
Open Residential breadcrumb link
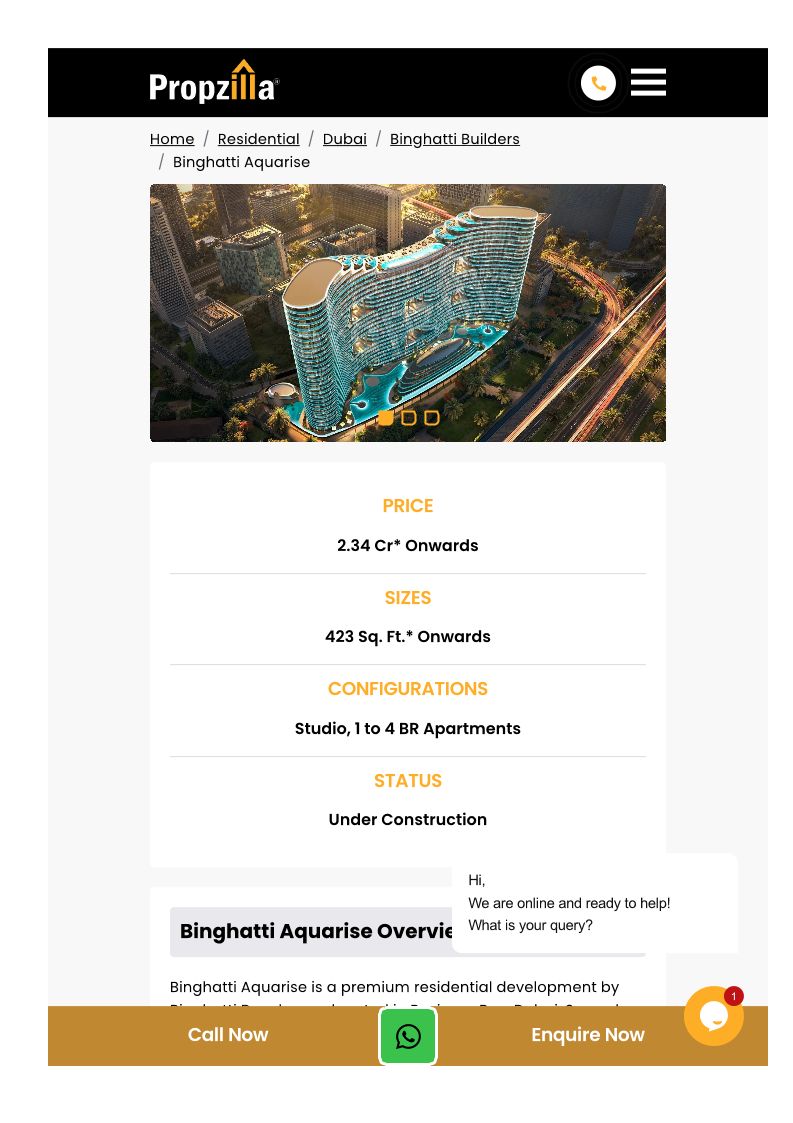click(258, 139)
